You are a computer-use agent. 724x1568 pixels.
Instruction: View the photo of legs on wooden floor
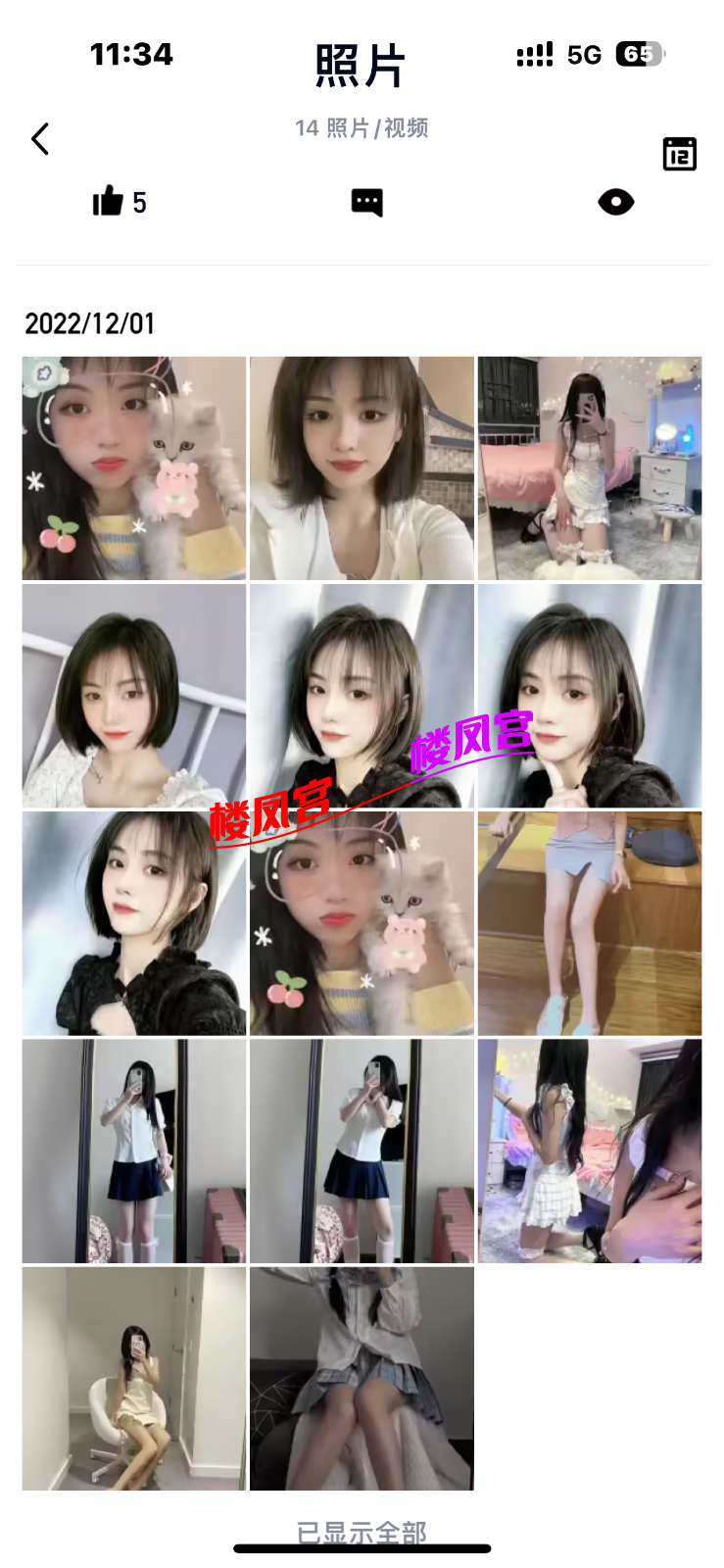pos(589,923)
